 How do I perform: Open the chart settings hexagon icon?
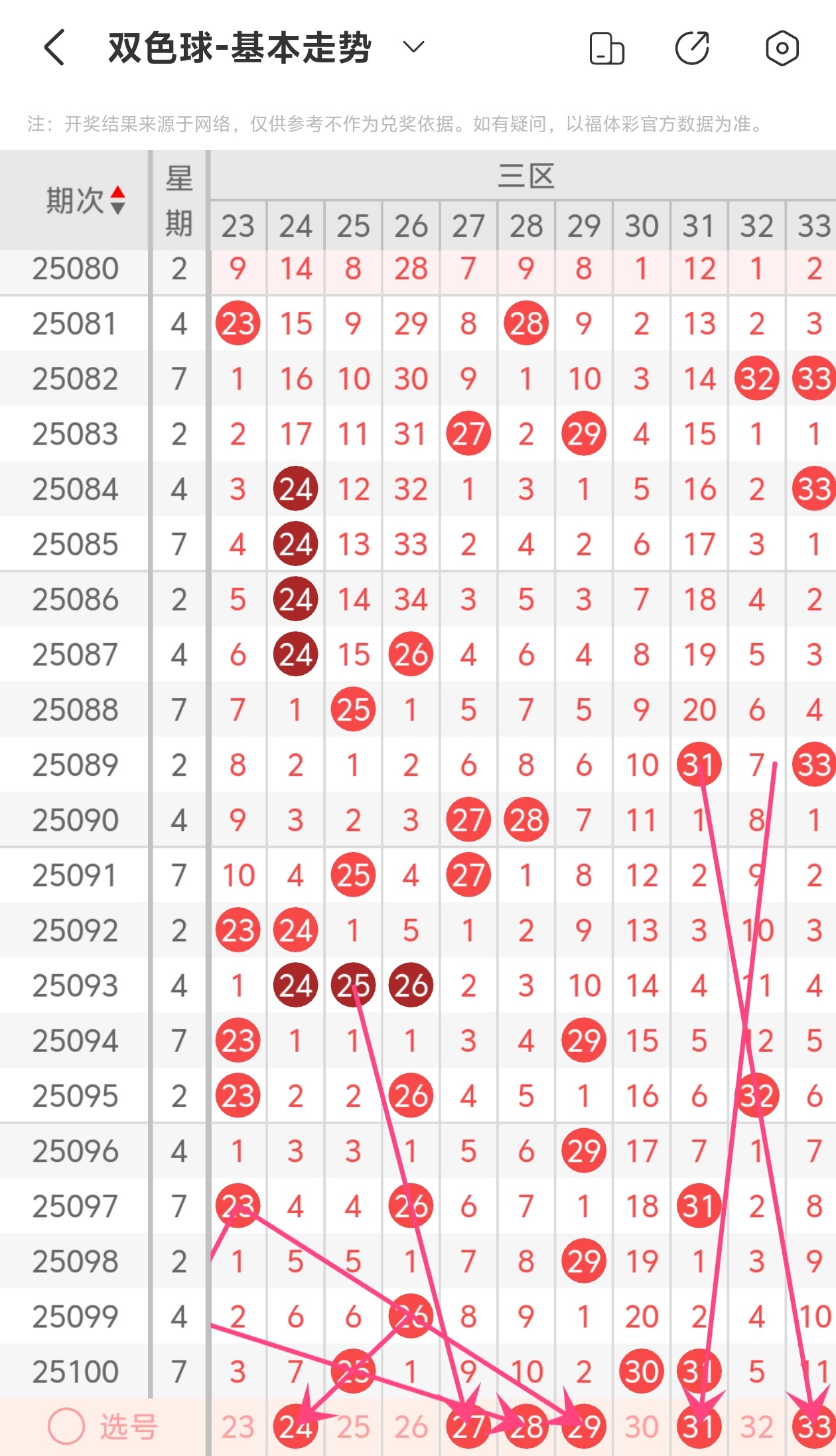click(782, 48)
